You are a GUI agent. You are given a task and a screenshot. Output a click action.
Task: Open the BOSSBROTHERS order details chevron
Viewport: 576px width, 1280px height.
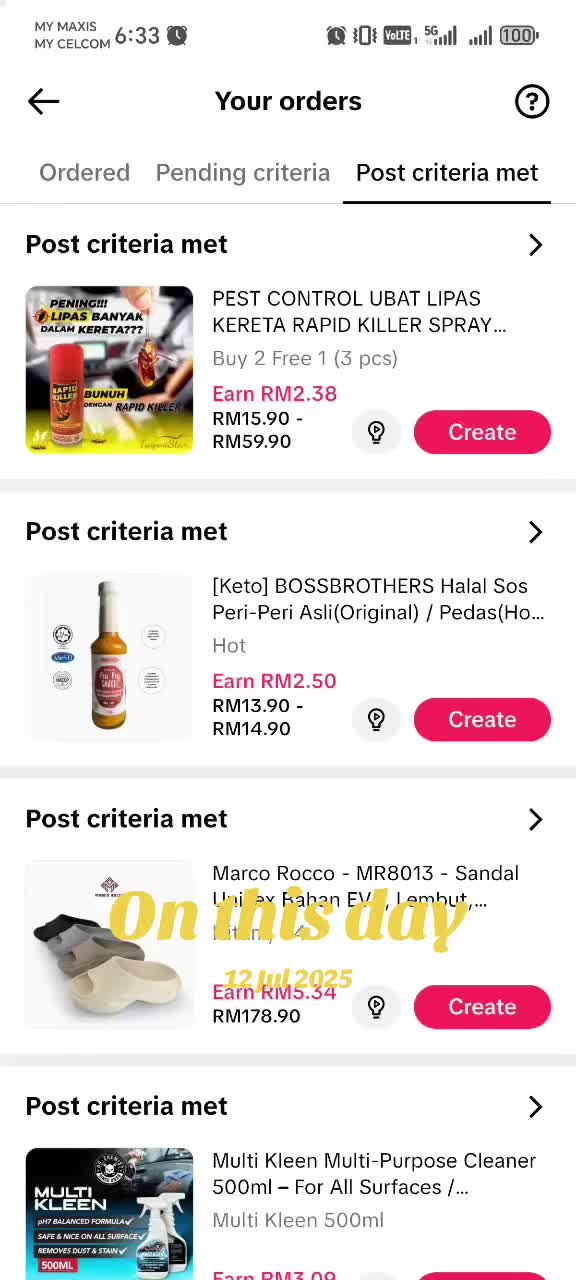[x=535, y=532]
